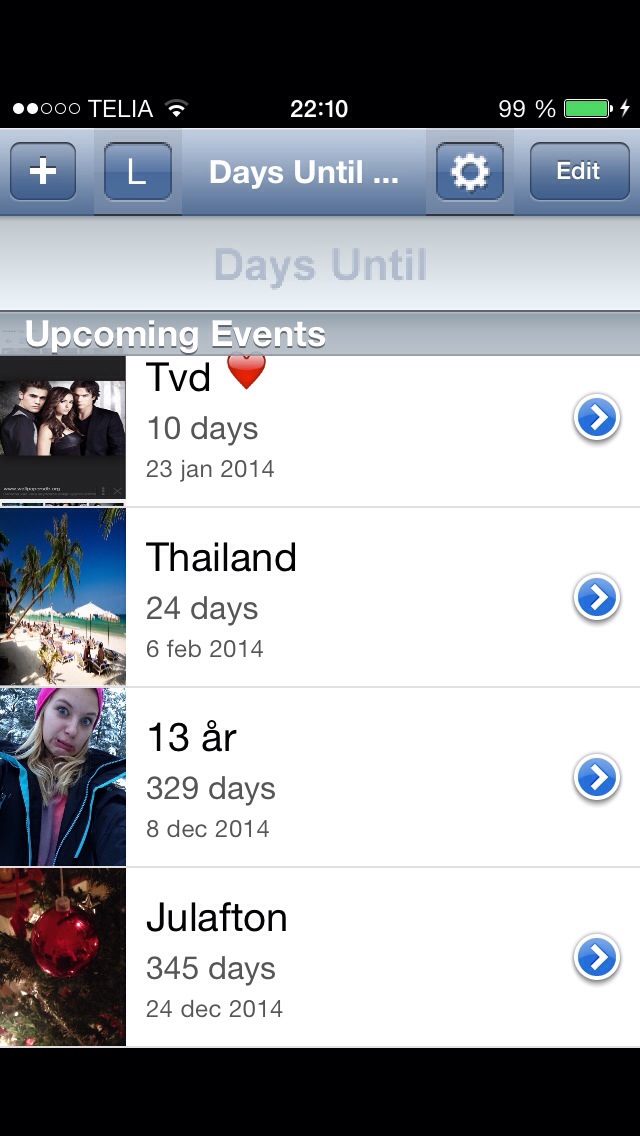This screenshot has height=1136, width=640.
Task: Tap the arrow next to Julafton
Action: click(597, 958)
